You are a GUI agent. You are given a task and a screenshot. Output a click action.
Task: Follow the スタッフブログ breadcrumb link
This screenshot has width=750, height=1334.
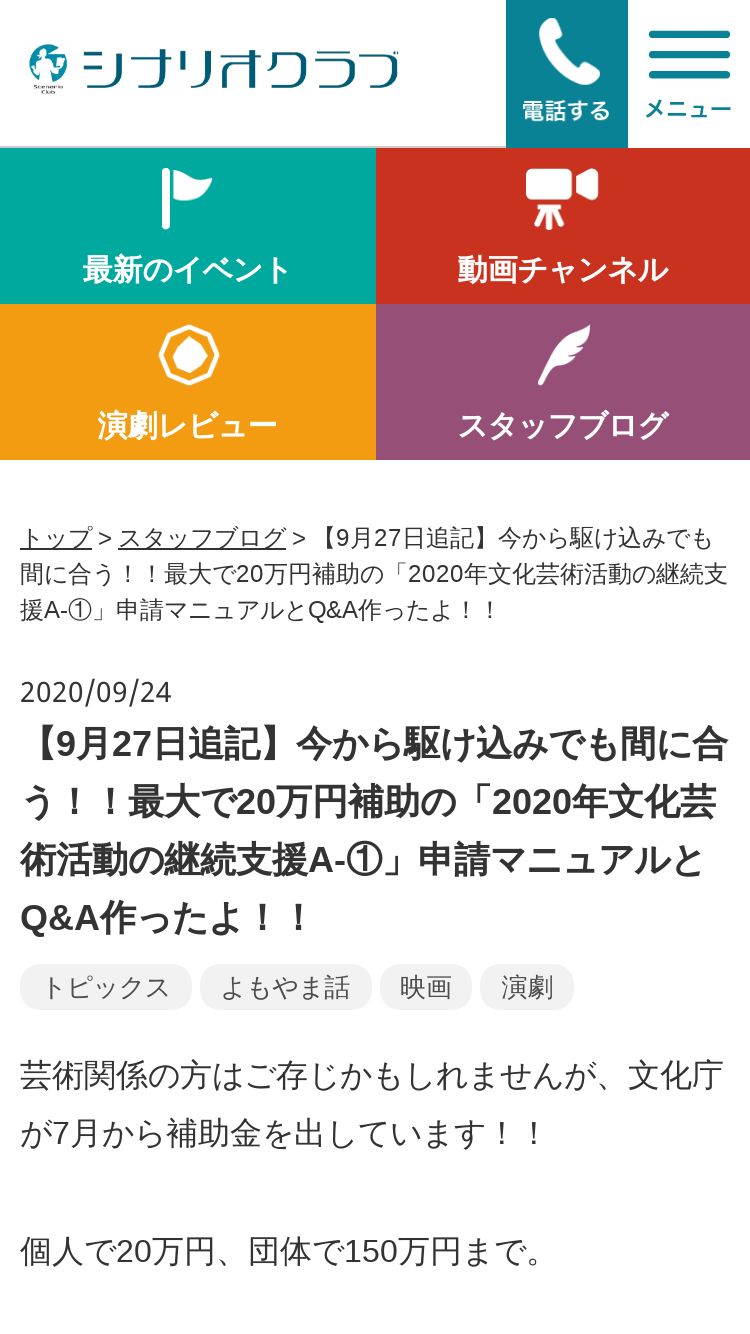point(202,538)
